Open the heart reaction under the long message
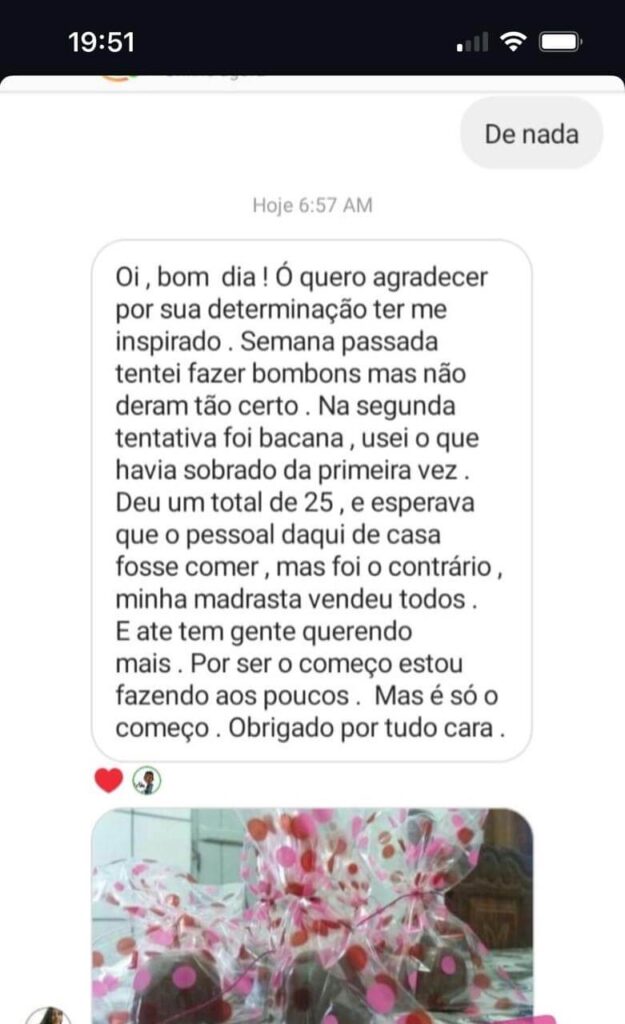Screen dimensions: 625x1024 point(108,780)
